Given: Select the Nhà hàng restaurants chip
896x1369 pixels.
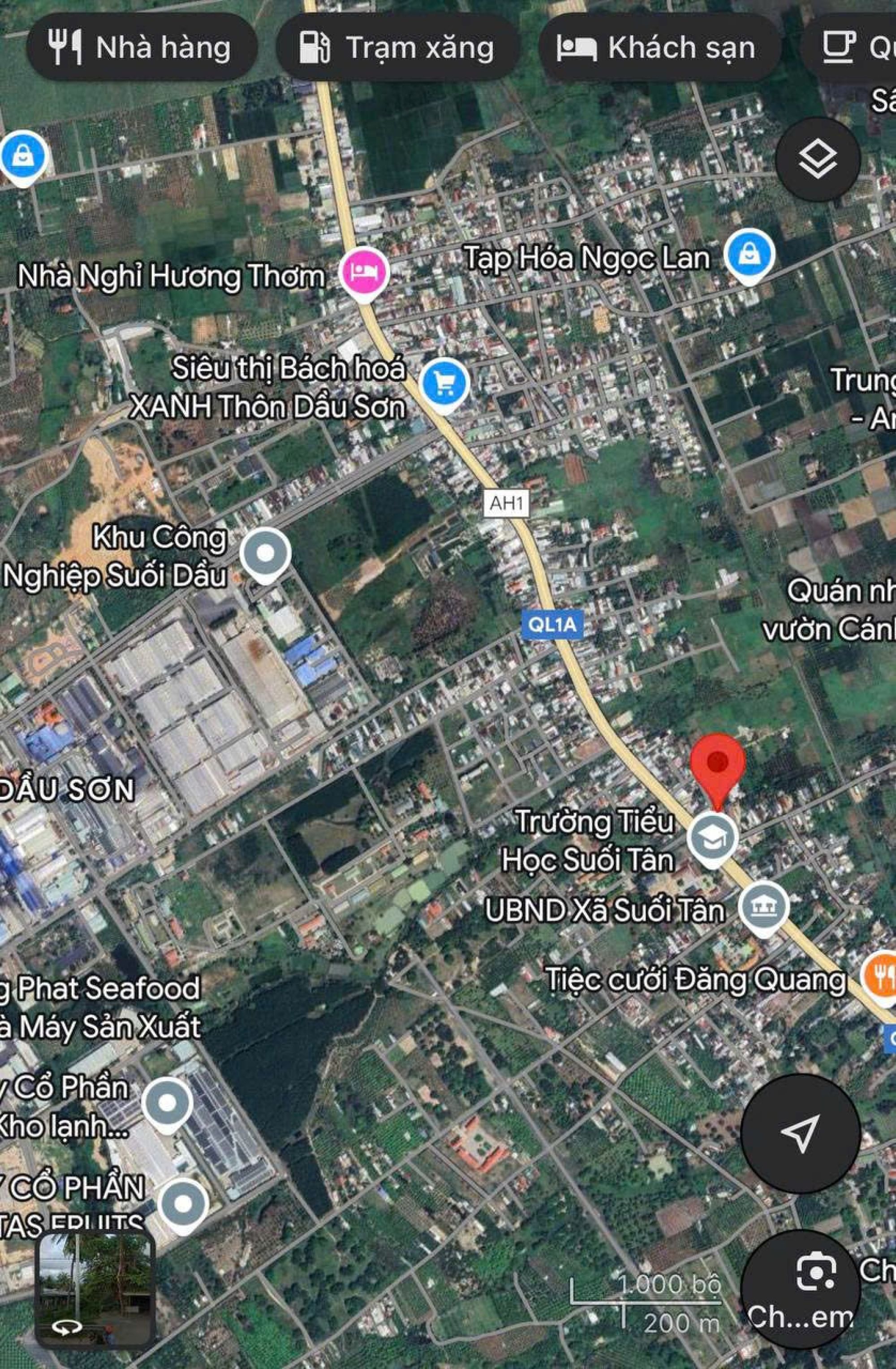Looking at the screenshot, I should (141, 48).
